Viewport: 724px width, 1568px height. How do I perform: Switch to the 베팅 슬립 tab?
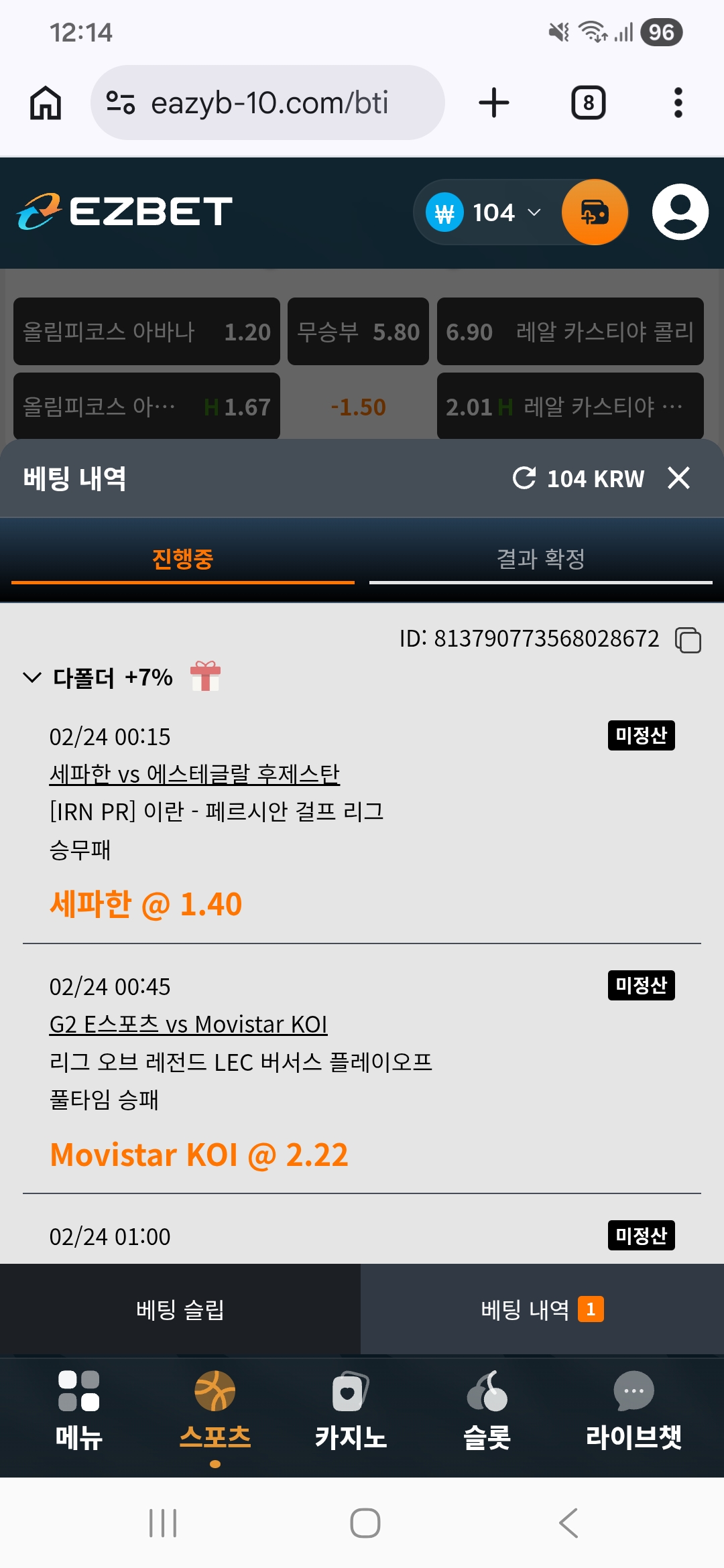(180, 1309)
